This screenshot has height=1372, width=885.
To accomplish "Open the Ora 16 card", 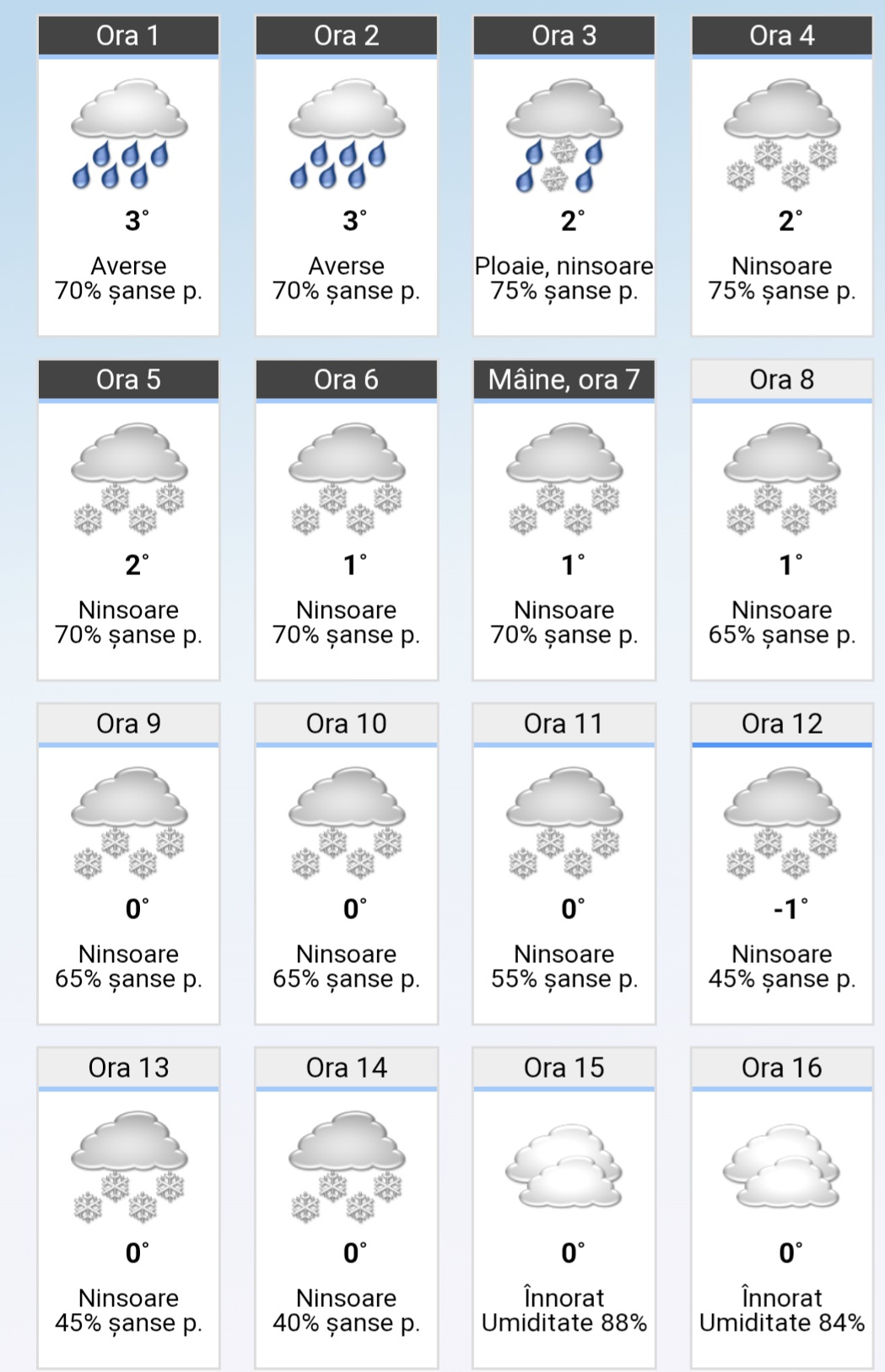I will pos(781,1208).
